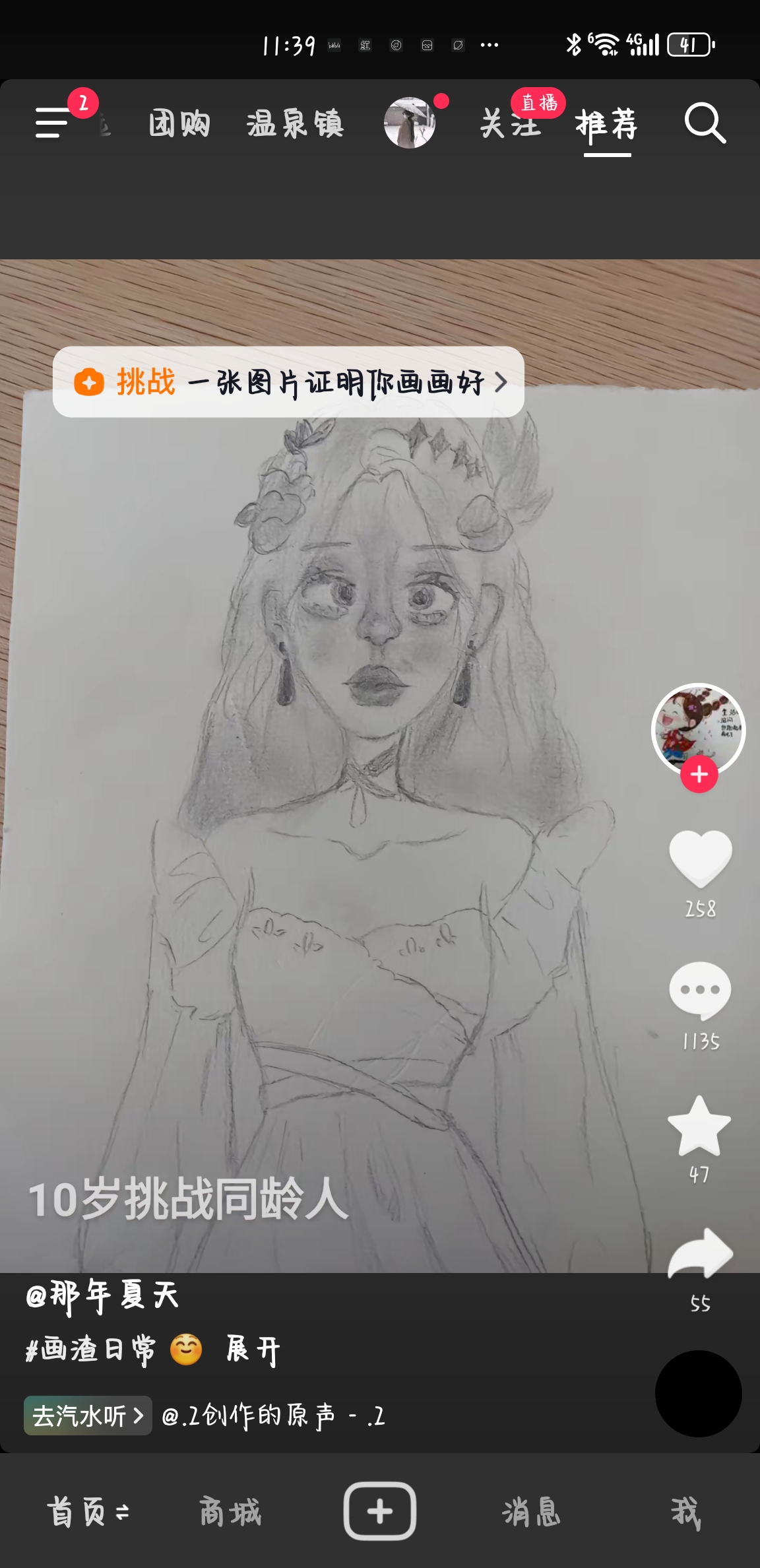
Task: Go to the 商城 tab
Action: click(x=230, y=1512)
